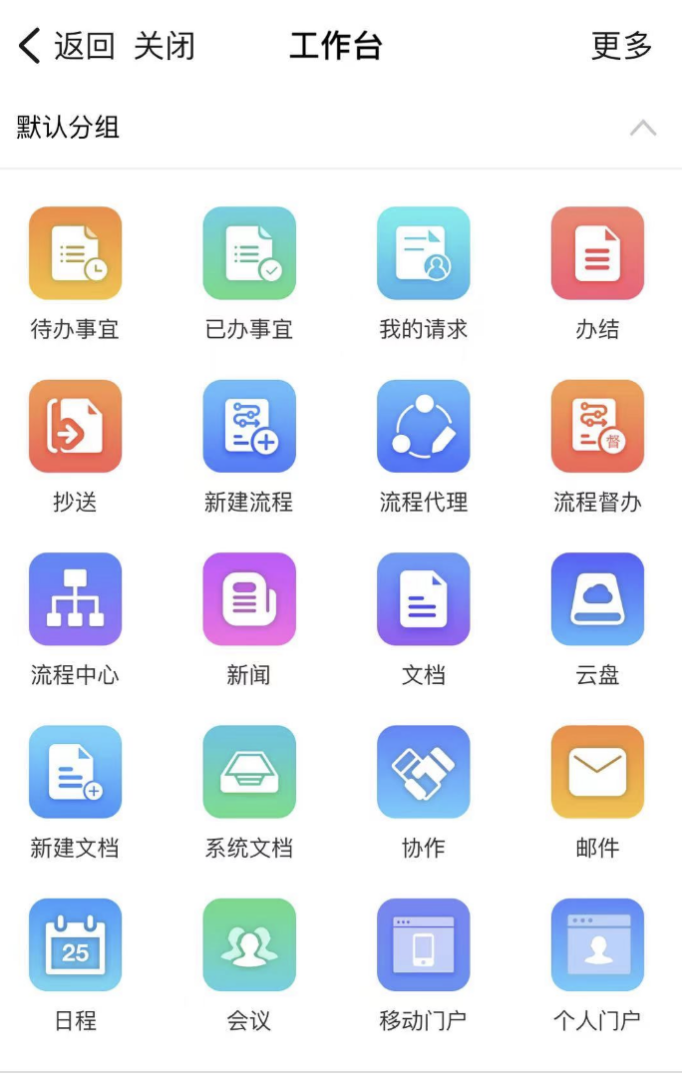Open the 更多 menu
Image resolution: width=682 pixels, height=1079 pixels.
coord(621,46)
